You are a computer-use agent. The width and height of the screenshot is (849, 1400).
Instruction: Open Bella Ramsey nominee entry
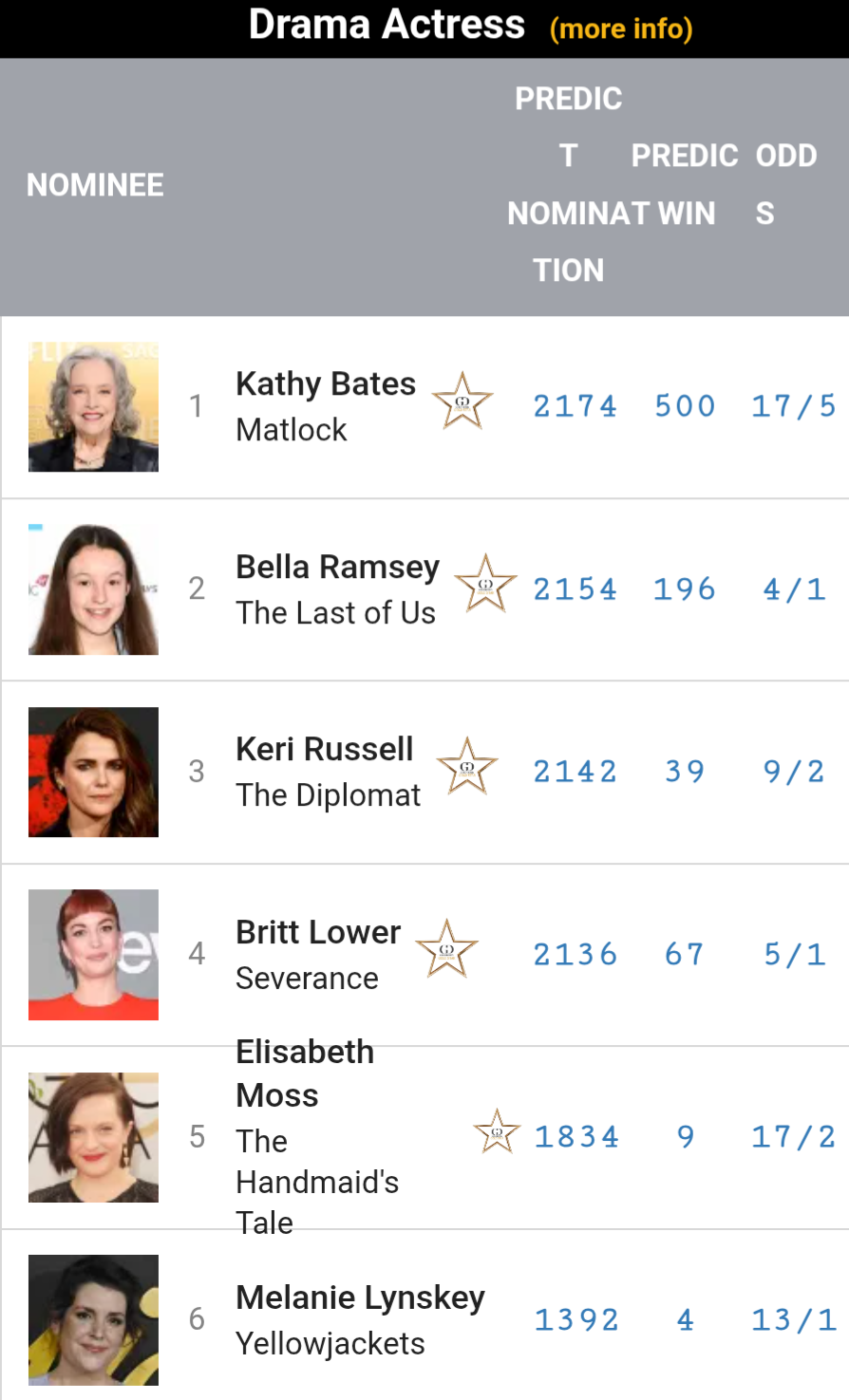tap(337, 567)
